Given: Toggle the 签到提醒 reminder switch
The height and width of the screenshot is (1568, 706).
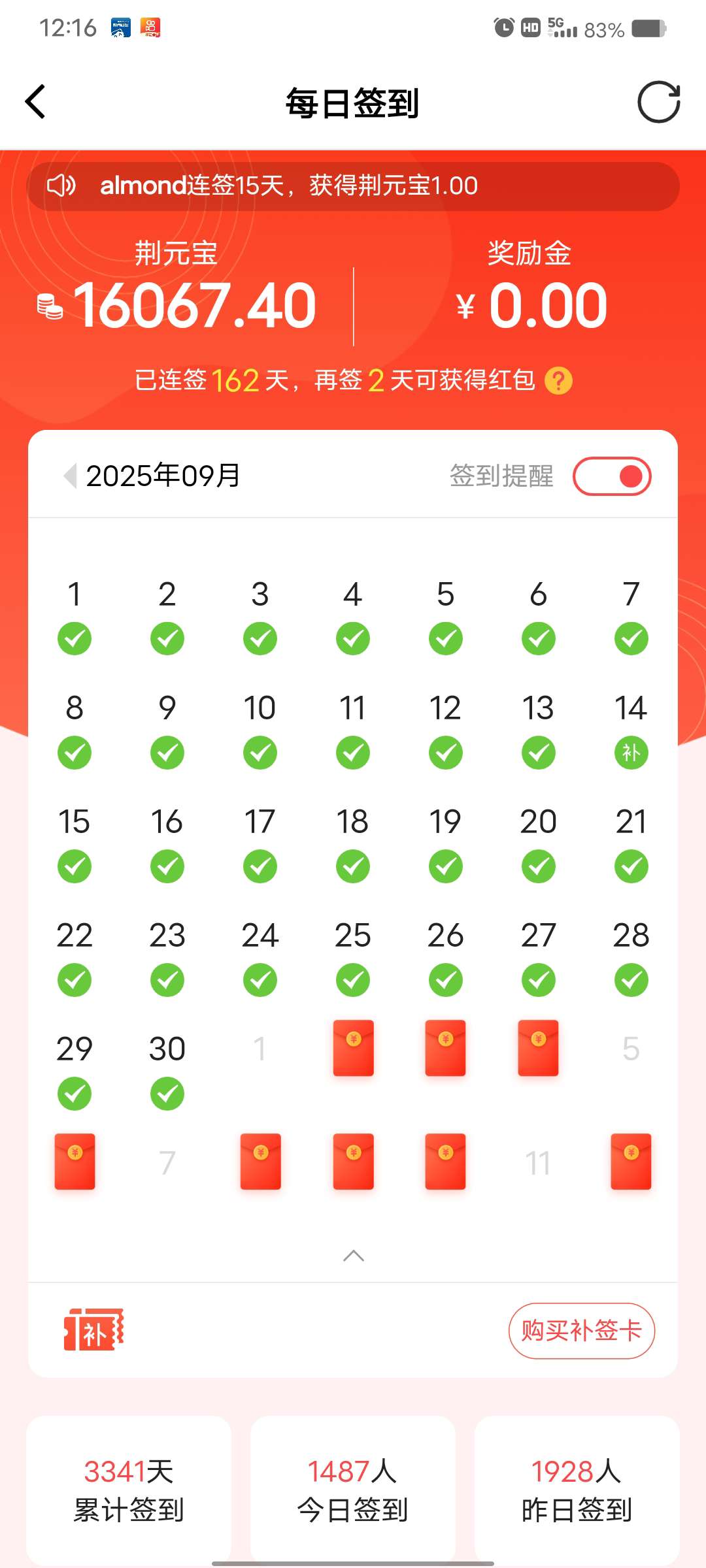Looking at the screenshot, I should tap(612, 476).
